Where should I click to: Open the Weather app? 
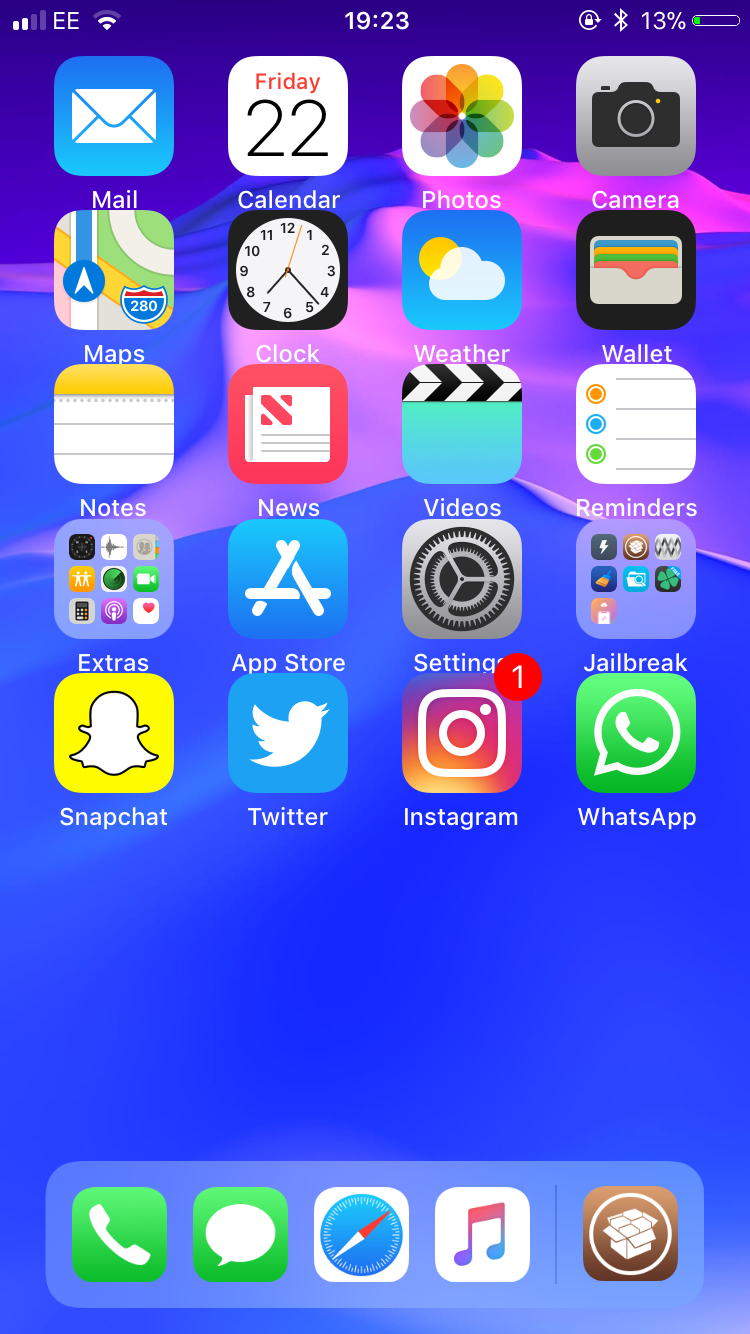[x=462, y=270]
